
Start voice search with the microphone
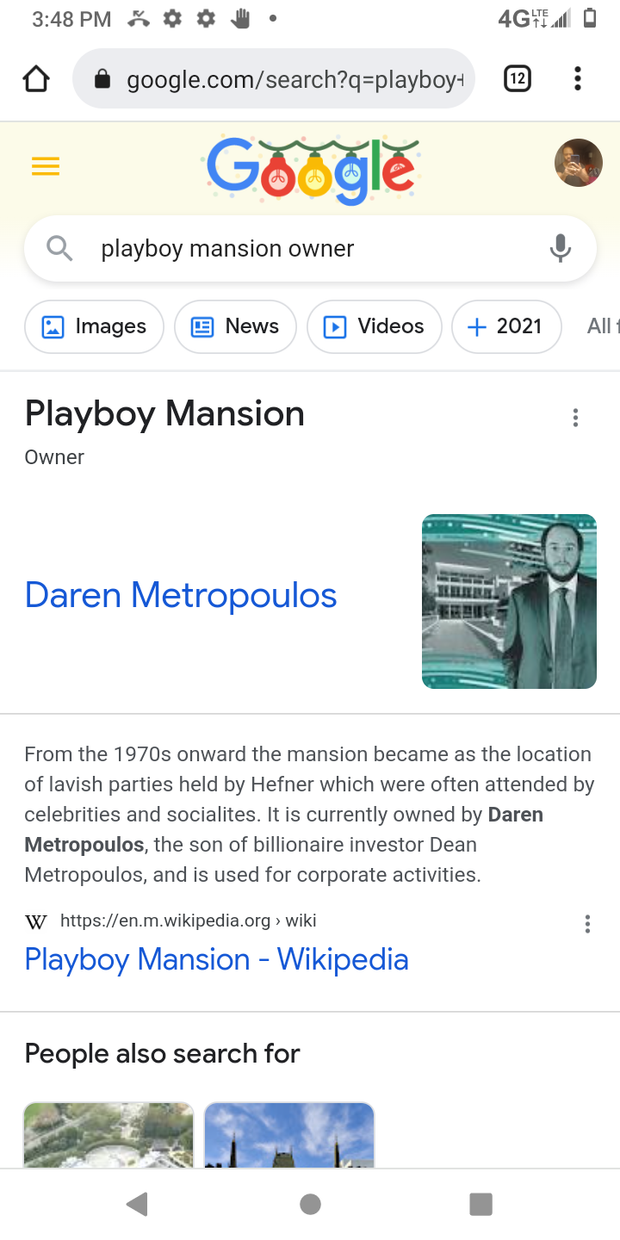561,248
